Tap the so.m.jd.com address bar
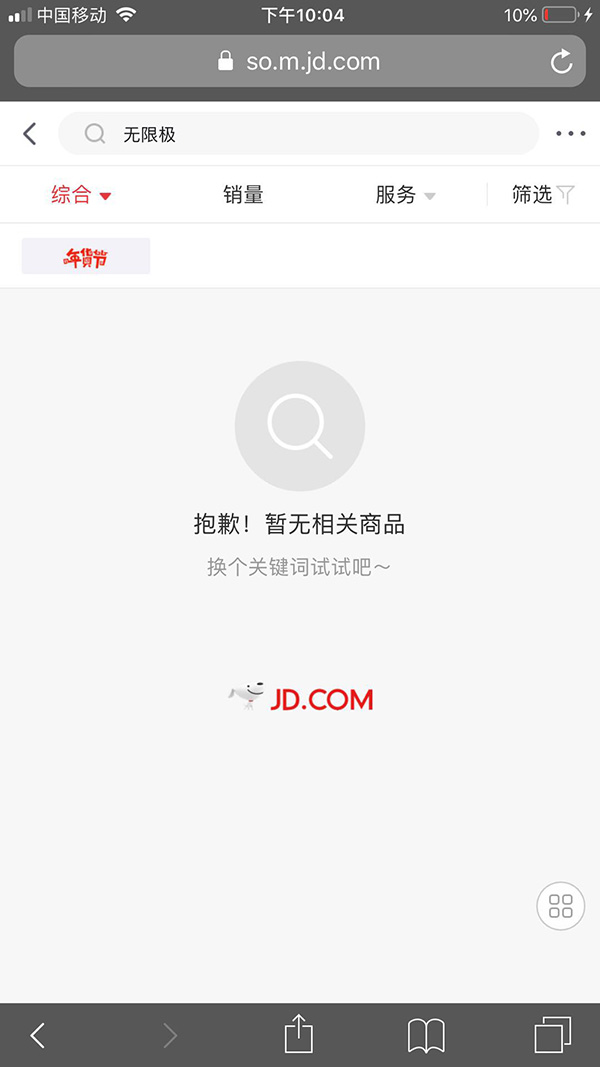 (300, 61)
